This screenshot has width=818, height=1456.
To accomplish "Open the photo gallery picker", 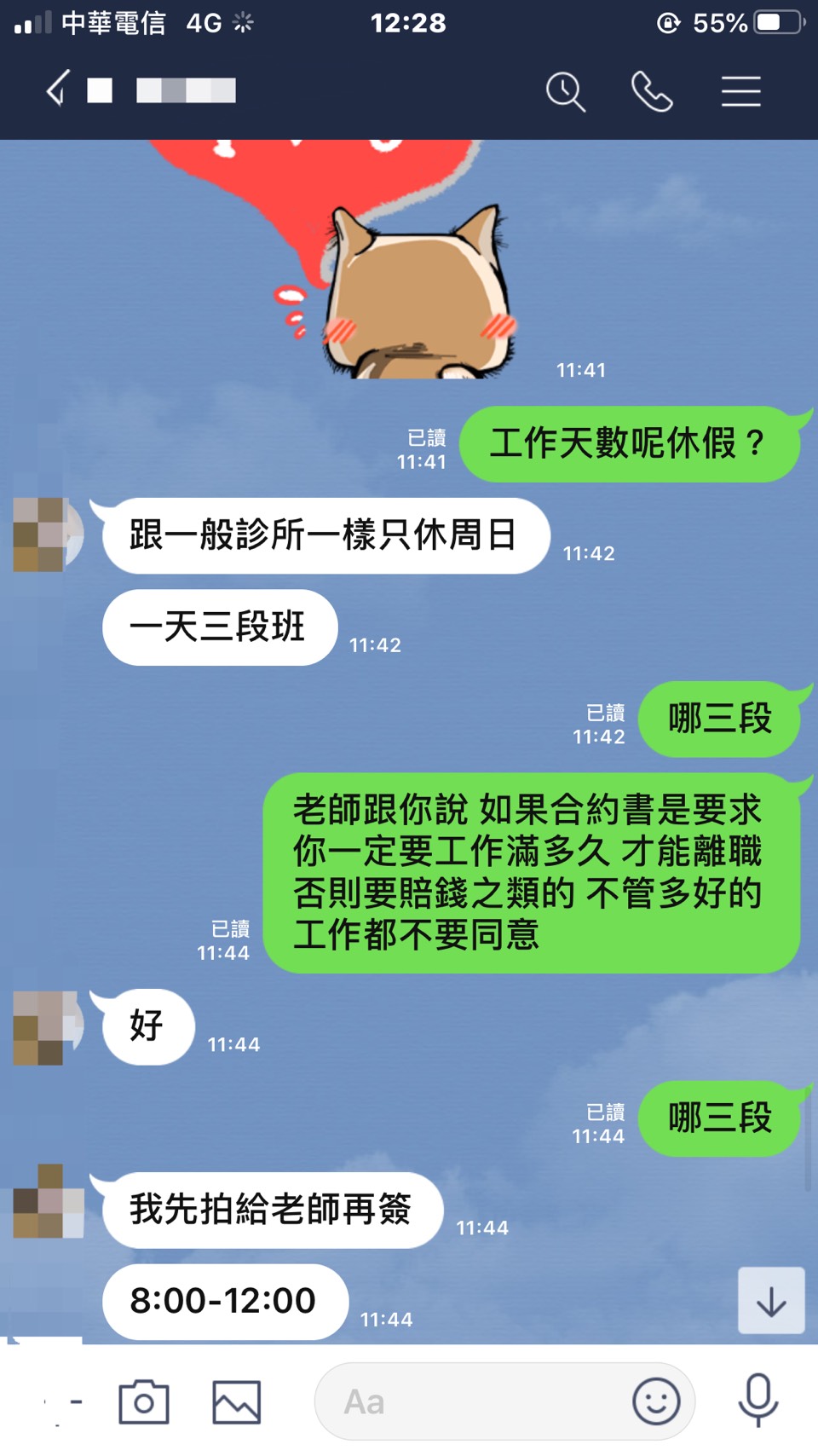I will coord(236,1401).
